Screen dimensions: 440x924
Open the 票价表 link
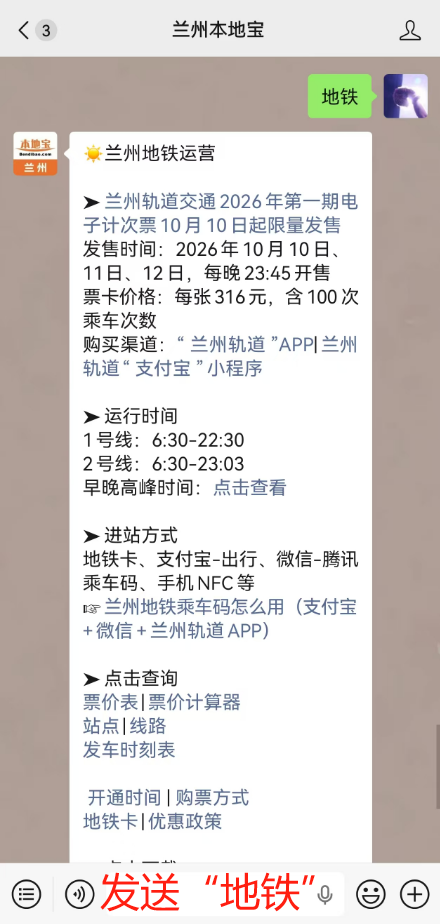[x=110, y=702]
